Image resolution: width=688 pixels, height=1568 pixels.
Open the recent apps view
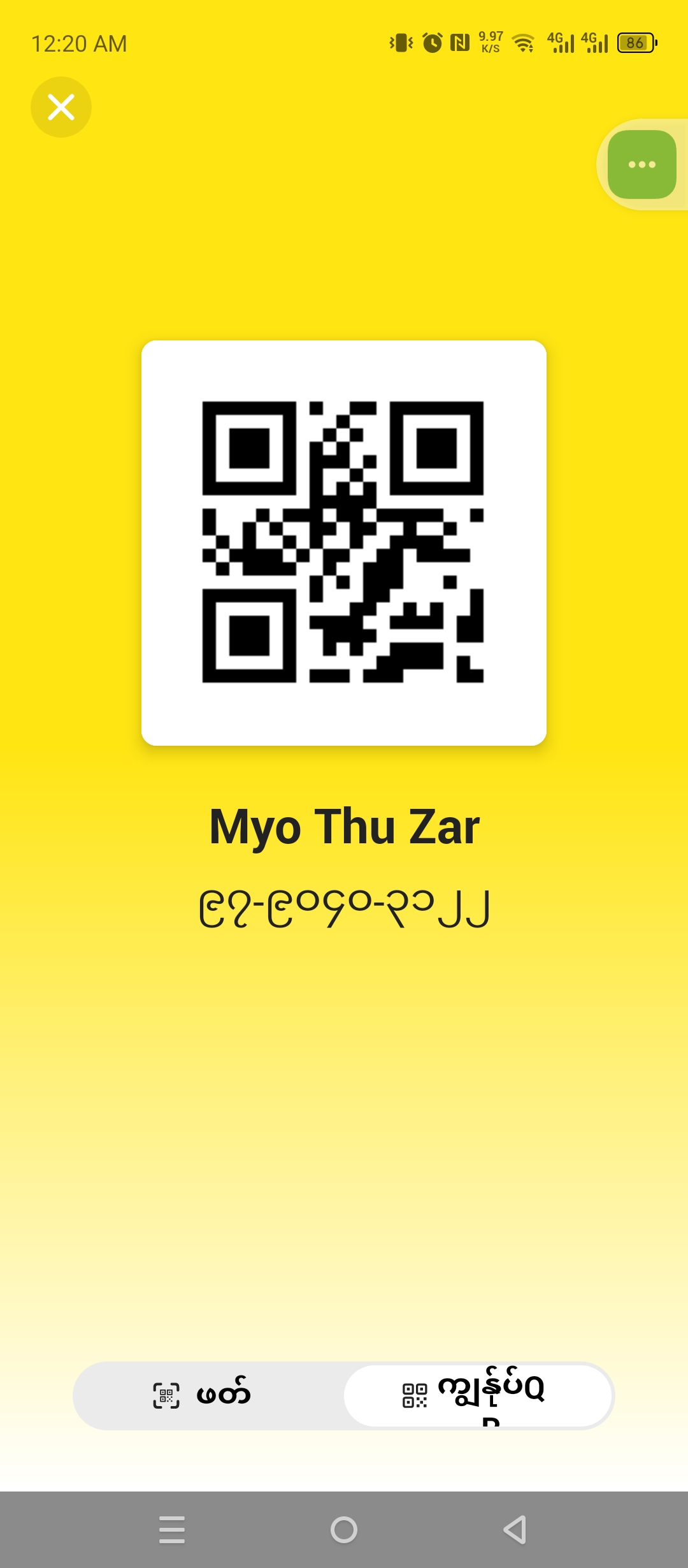click(172, 1529)
